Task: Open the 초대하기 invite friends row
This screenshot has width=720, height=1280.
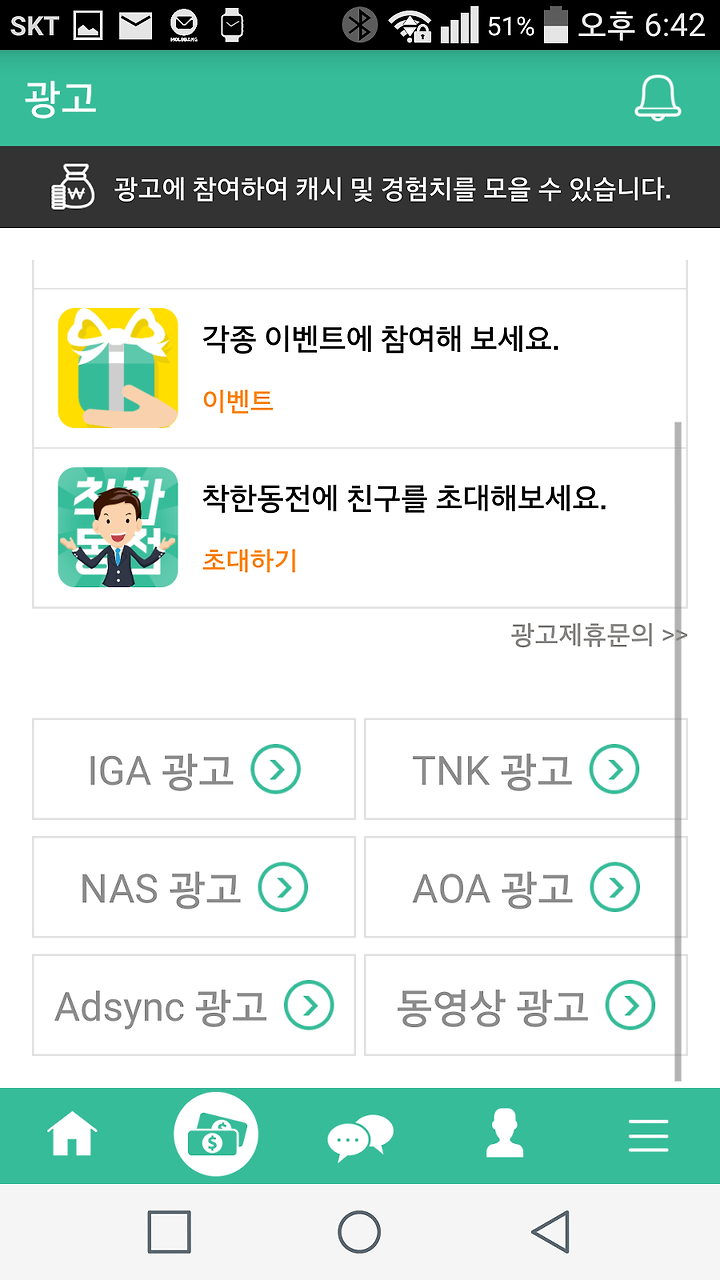Action: [x=360, y=528]
